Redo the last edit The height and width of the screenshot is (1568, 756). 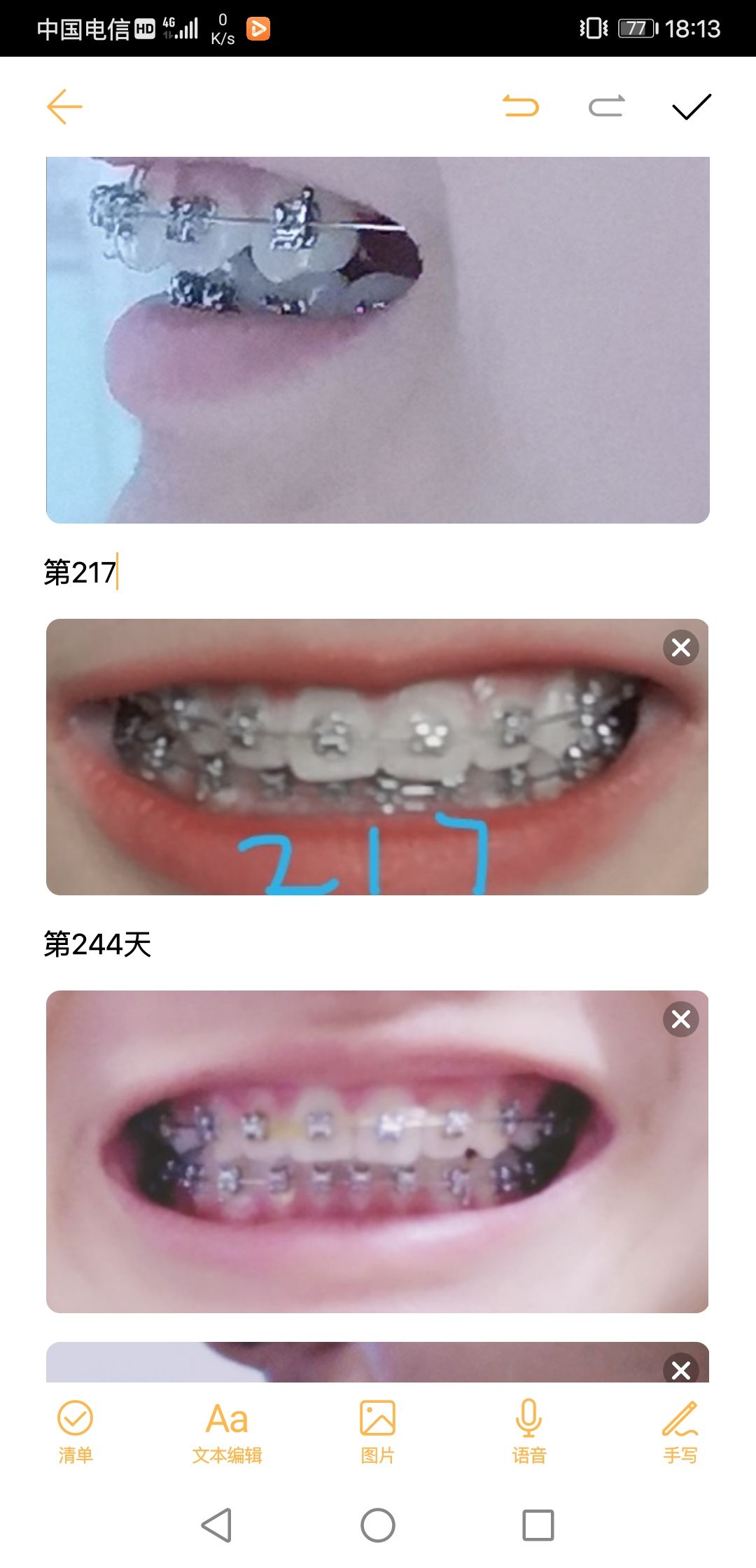coord(606,107)
